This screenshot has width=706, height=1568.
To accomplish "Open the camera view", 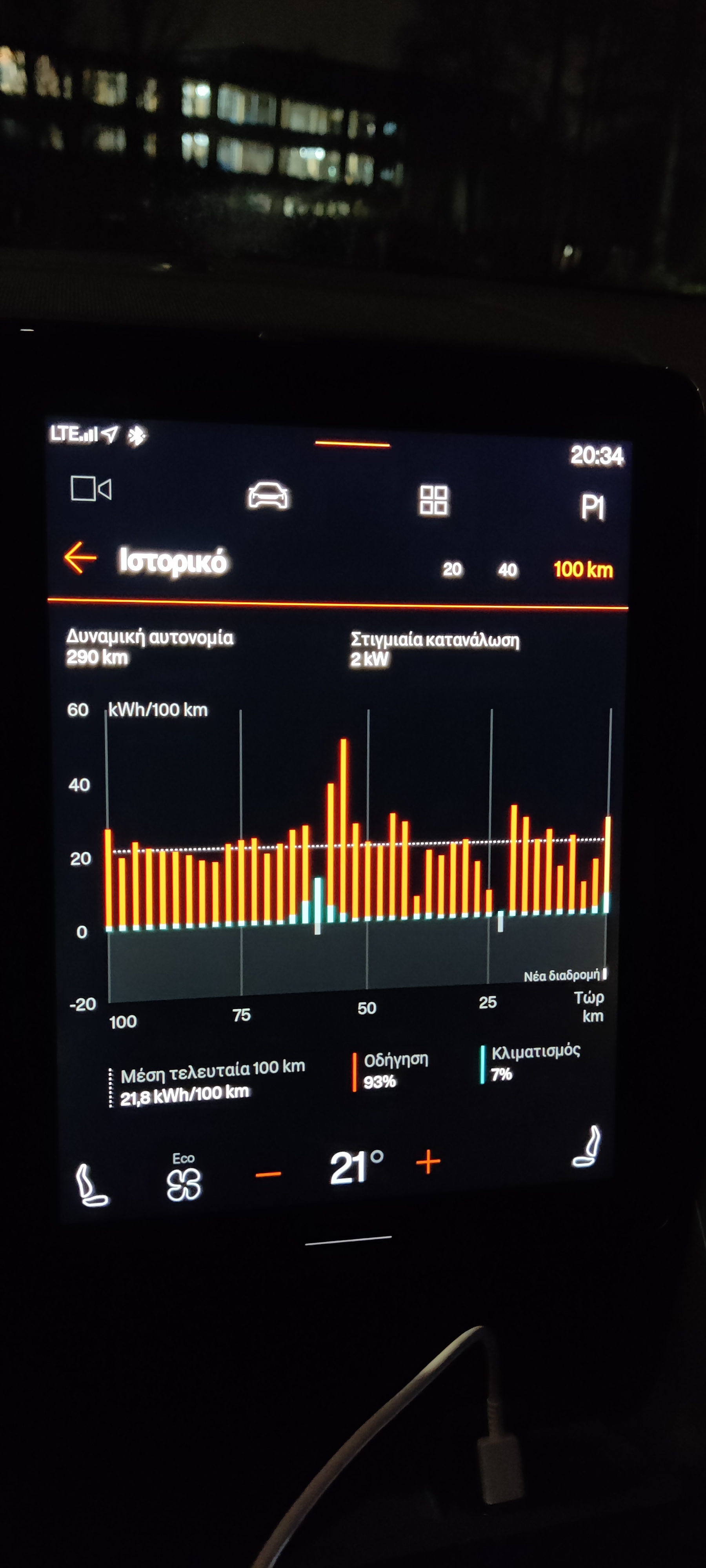I will pyautogui.click(x=91, y=489).
